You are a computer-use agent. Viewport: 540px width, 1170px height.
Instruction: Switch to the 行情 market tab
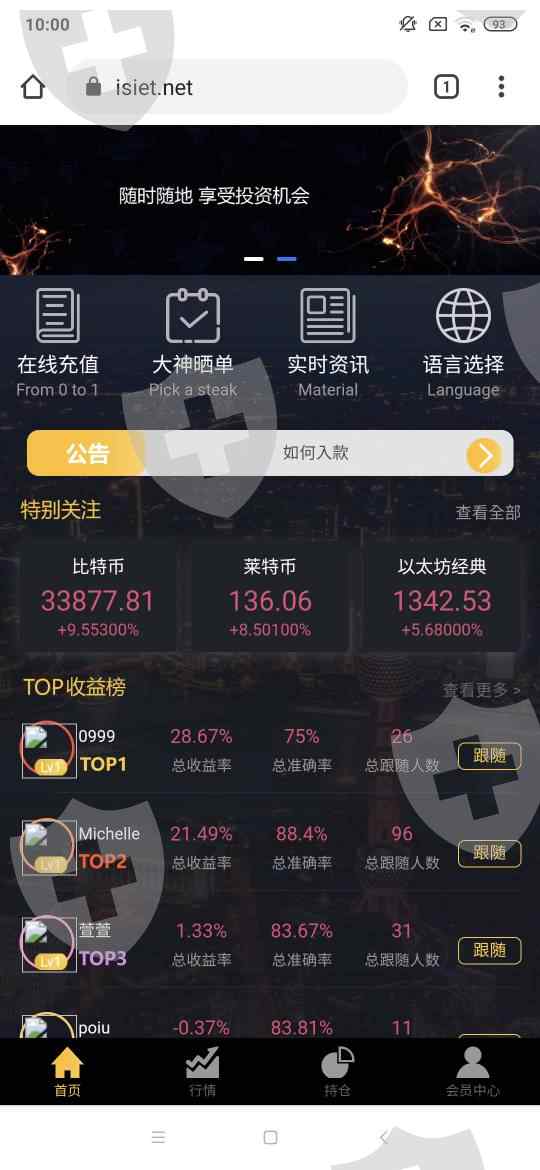(x=202, y=1072)
